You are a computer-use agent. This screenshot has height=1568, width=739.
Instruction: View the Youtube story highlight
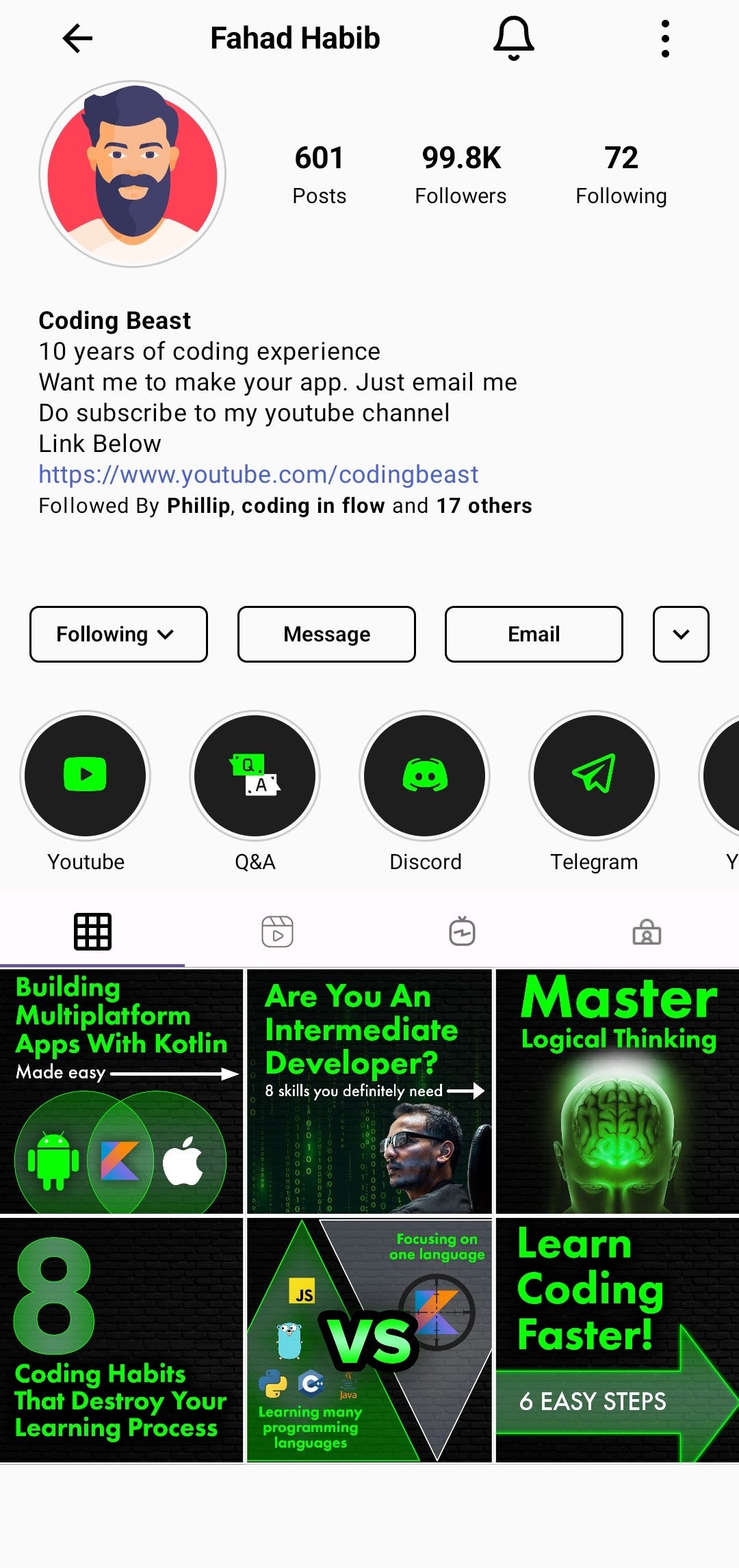click(x=86, y=775)
